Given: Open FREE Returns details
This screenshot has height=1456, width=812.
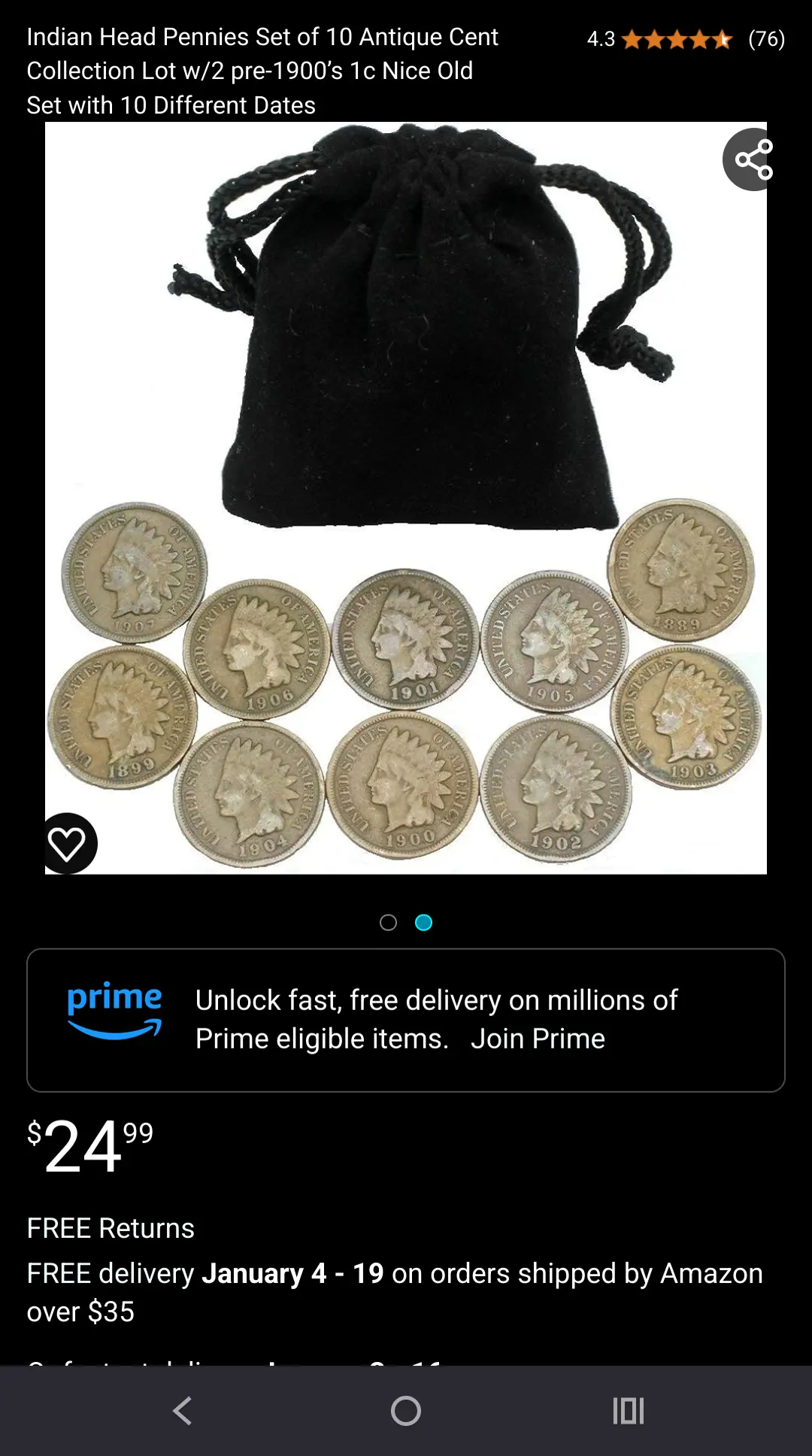Looking at the screenshot, I should pyautogui.click(x=111, y=1228).
